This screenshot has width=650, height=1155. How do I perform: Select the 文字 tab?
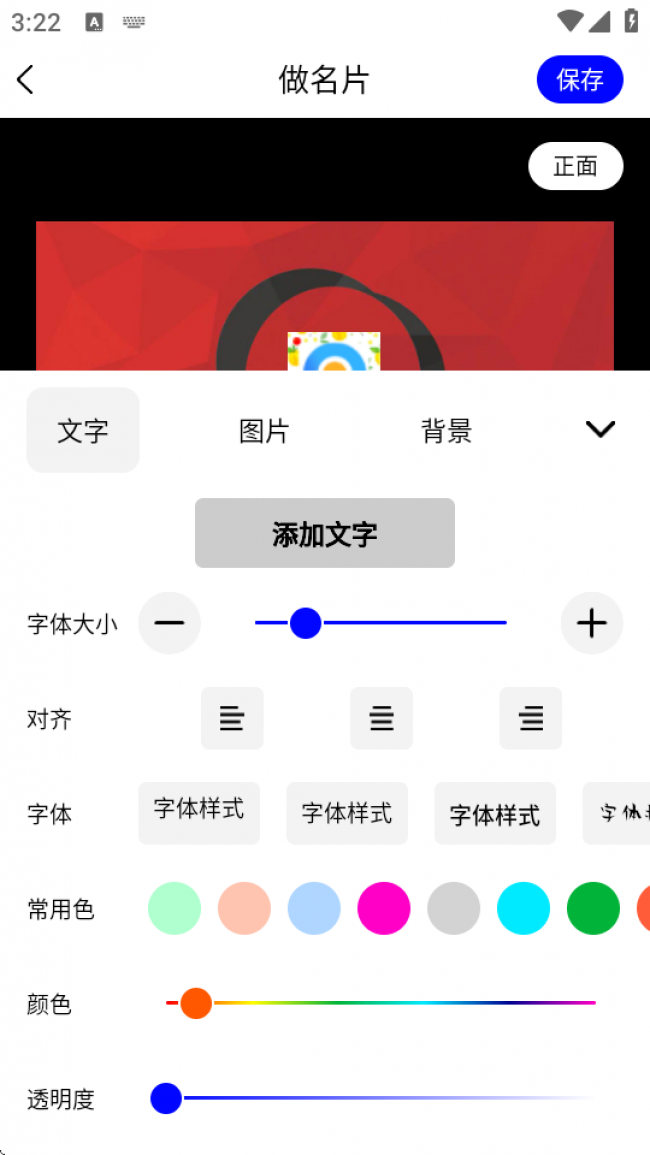pyautogui.click(x=83, y=431)
